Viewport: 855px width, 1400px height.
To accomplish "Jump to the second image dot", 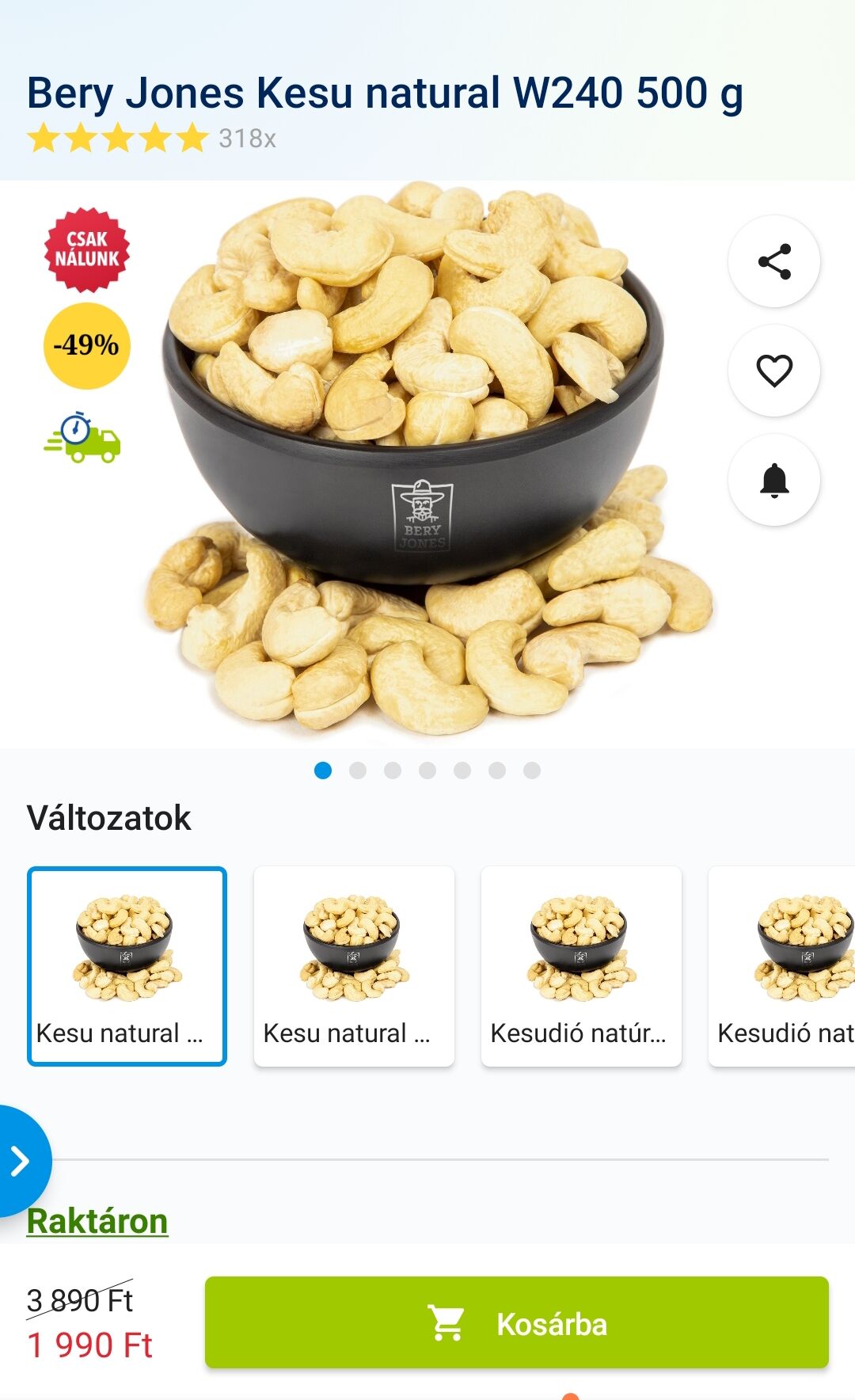I will 358,770.
